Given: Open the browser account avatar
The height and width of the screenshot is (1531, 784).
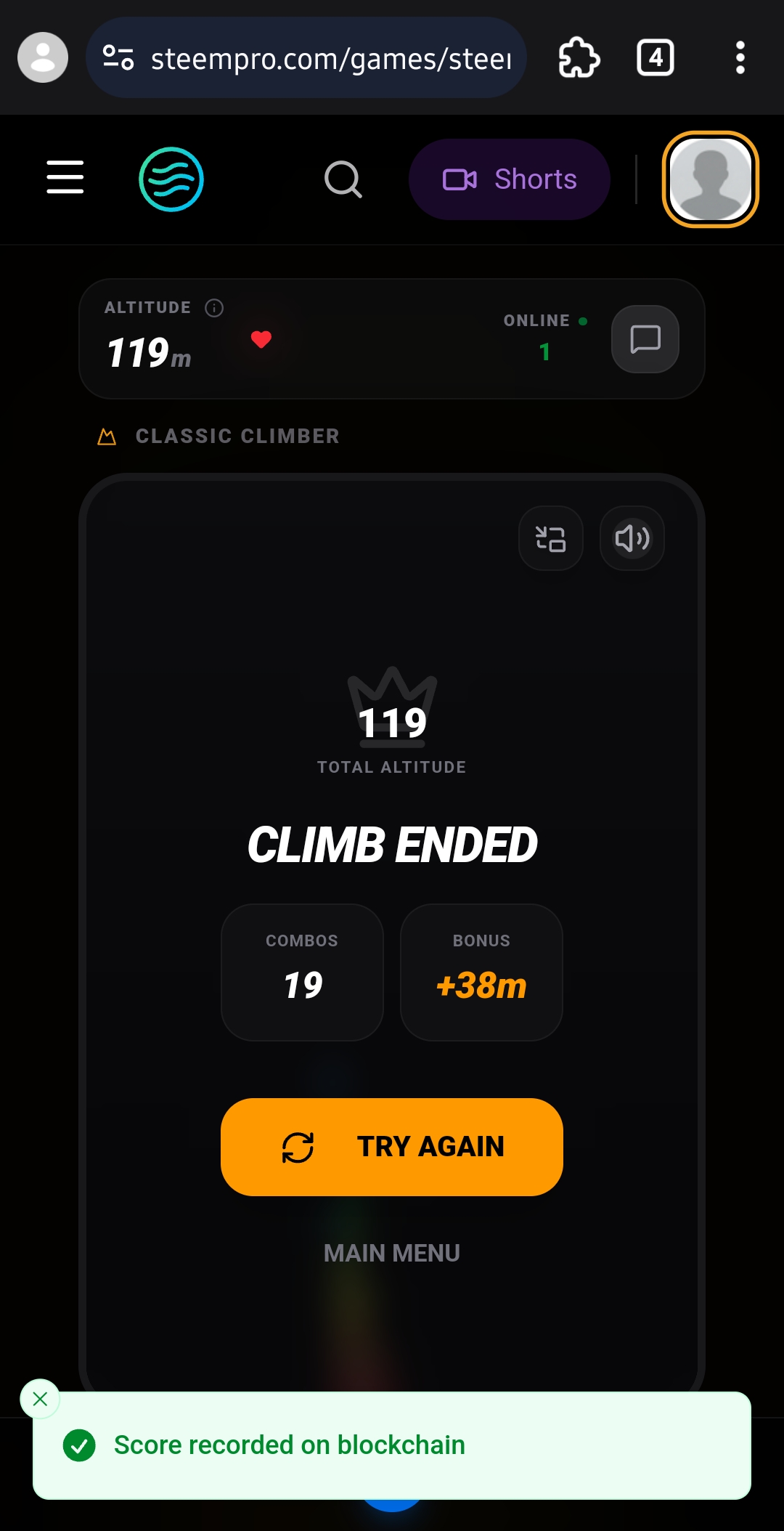Looking at the screenshot, I should pyautogui.click(x=43, y=57).
